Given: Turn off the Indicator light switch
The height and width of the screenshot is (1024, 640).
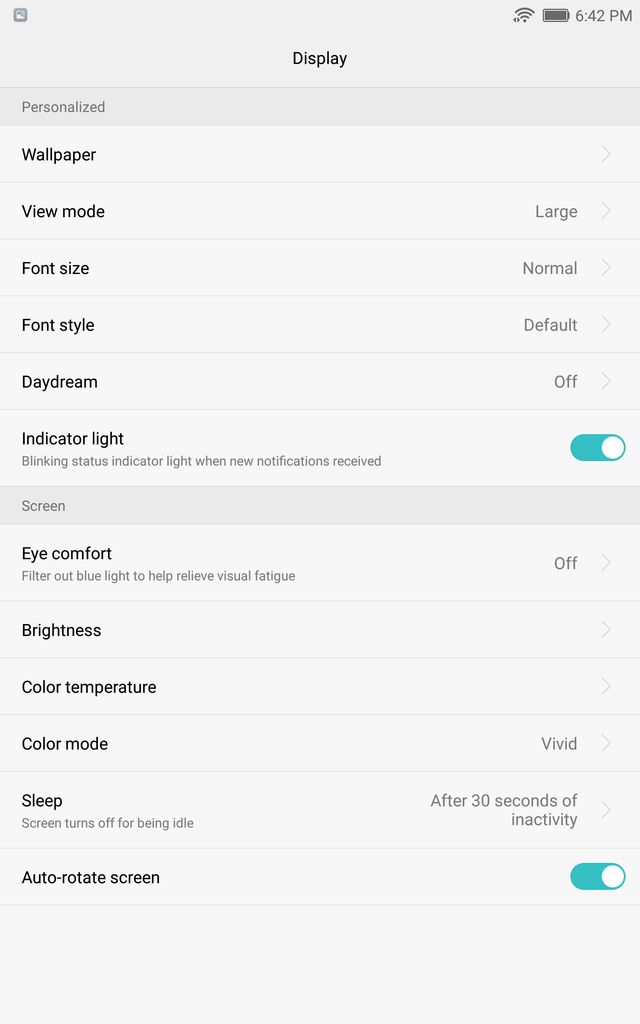Looking at the screenshot, I should pos(597,448).
